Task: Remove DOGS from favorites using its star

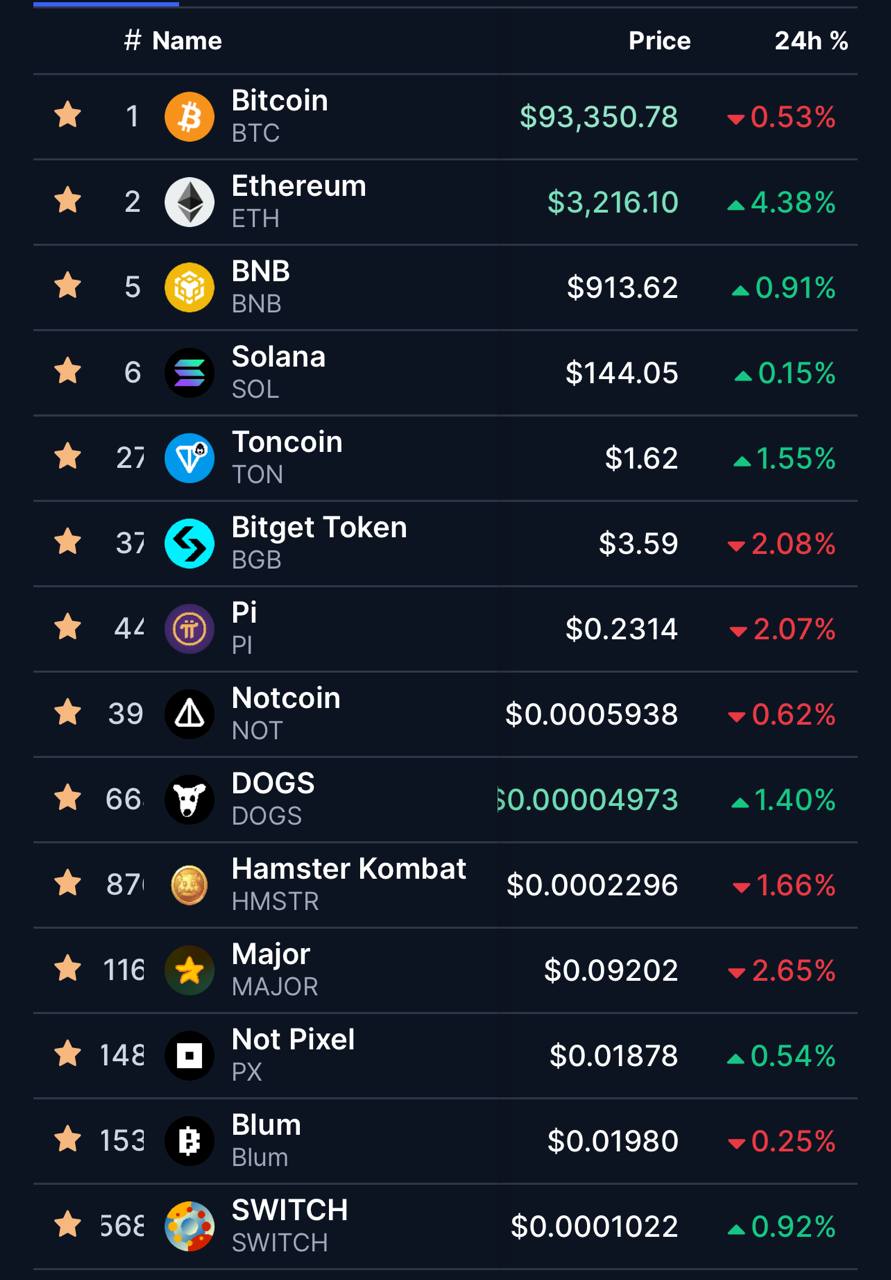Action: (68, 798)
